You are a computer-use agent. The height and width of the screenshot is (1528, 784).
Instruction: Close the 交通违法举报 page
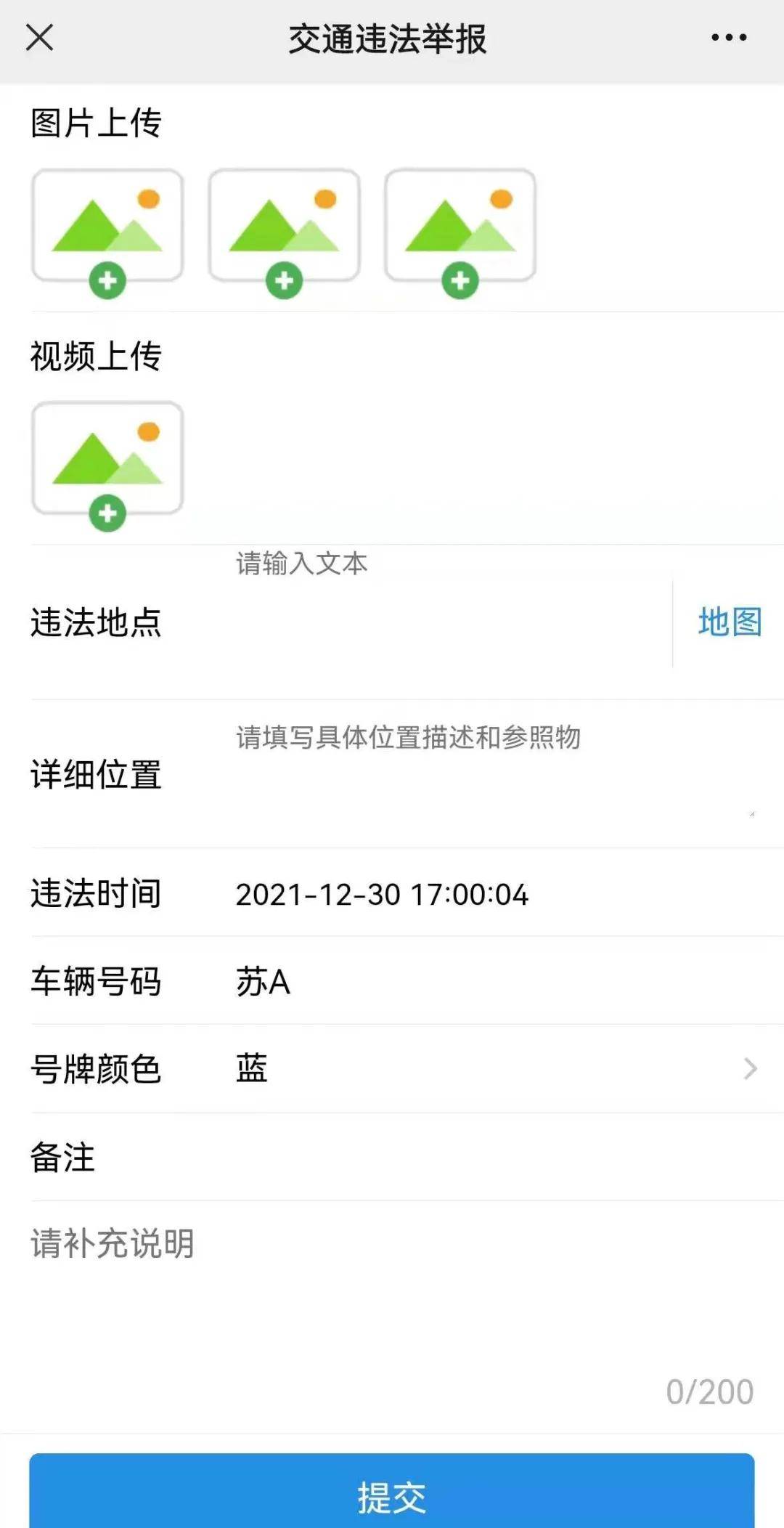(39, 37)
